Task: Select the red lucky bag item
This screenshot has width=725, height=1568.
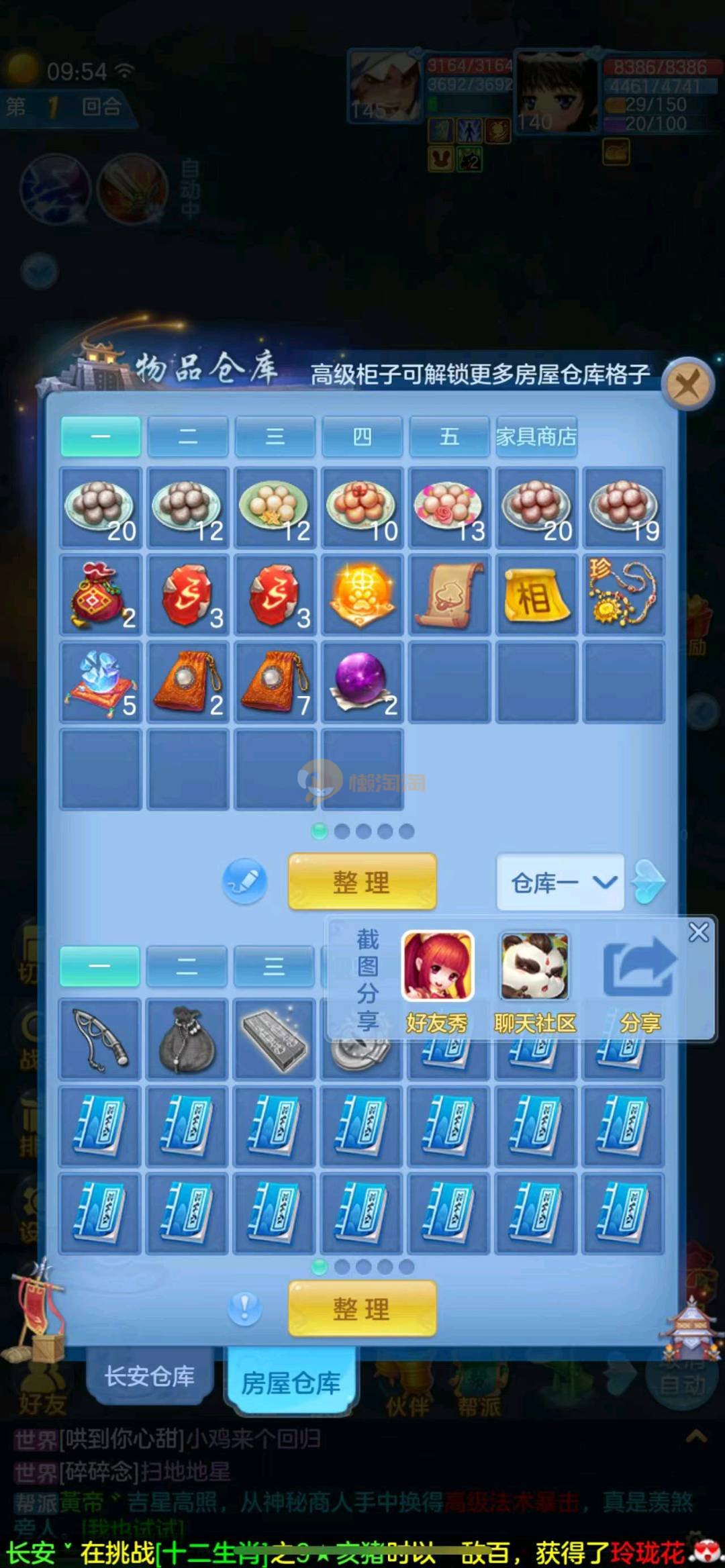Action: (x=99, y=595)
